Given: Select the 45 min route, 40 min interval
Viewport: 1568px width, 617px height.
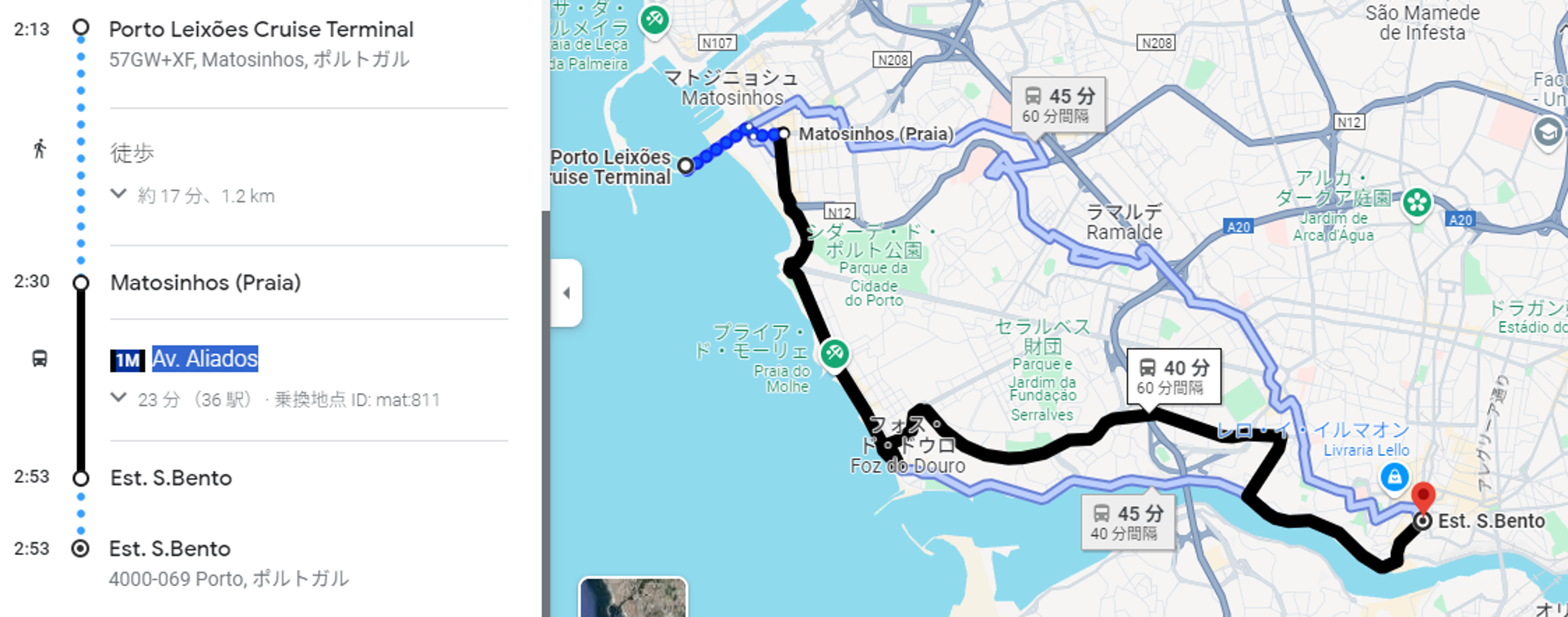Looking at the screenshot, I should coord(1127,523).
